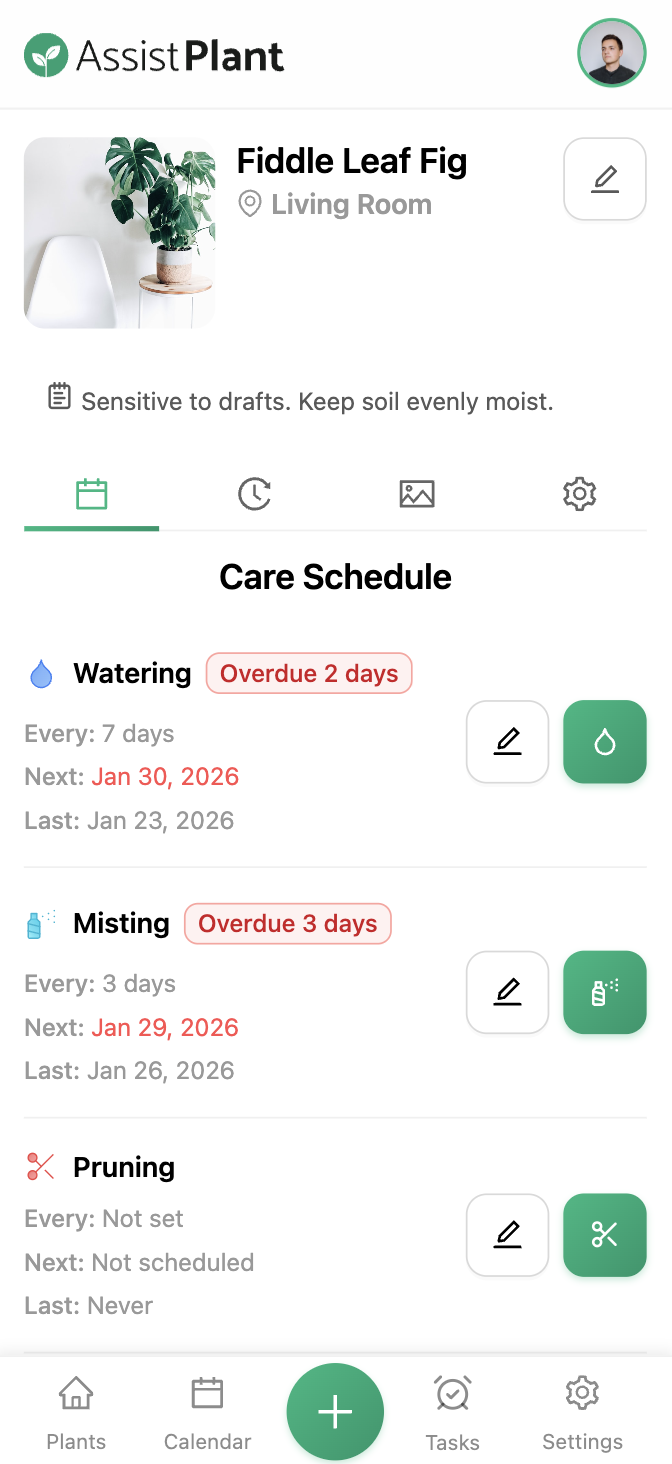
Task: Edit the Misting schedule
Action: click(507, 992)
